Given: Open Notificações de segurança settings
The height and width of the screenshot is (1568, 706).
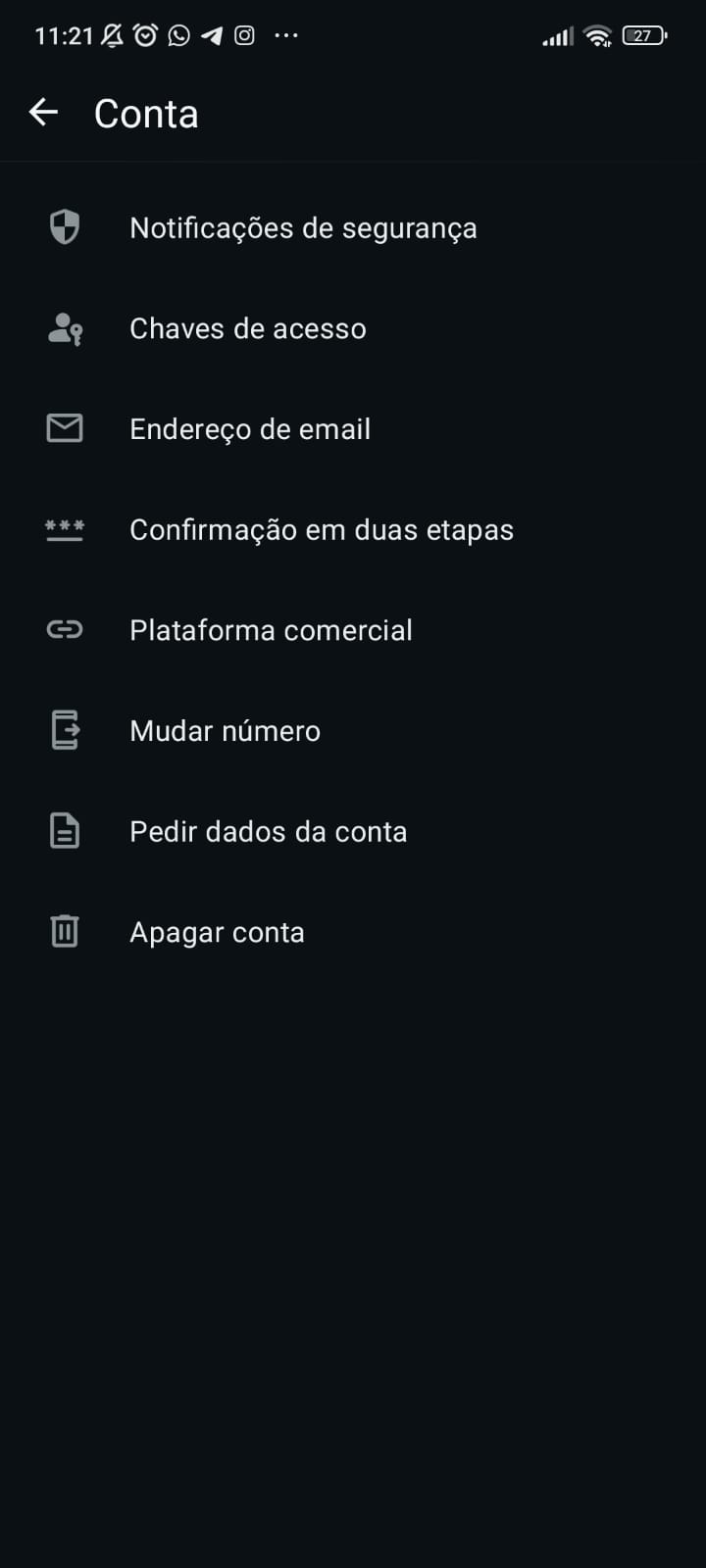Looking at the screenshot, I should point(304,227).
